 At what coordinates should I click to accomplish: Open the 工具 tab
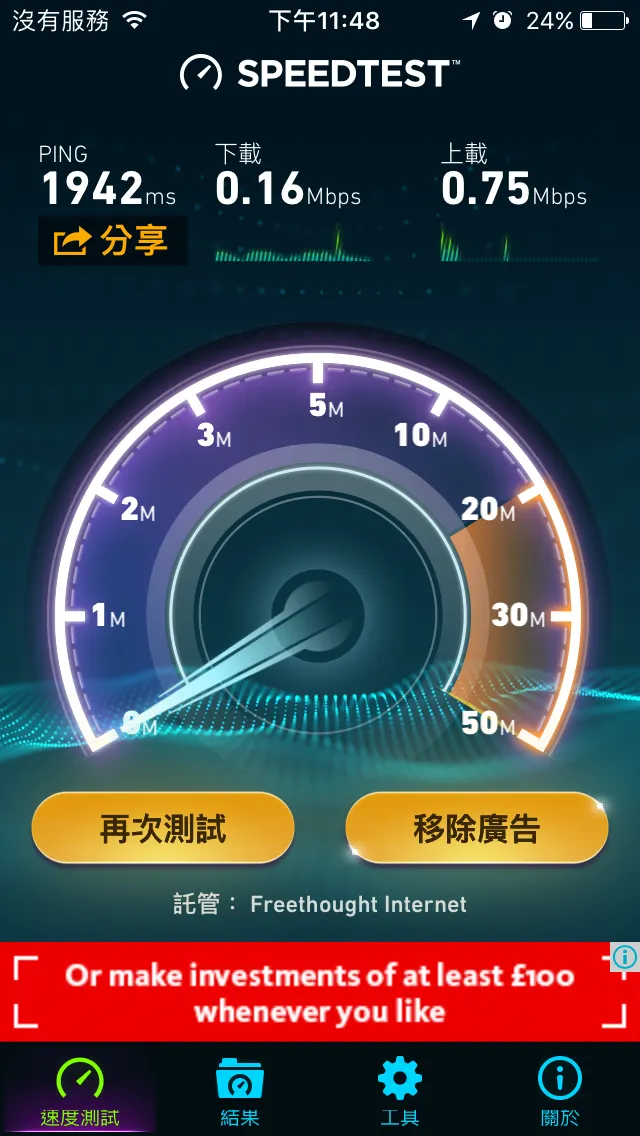click(399, 1092)
